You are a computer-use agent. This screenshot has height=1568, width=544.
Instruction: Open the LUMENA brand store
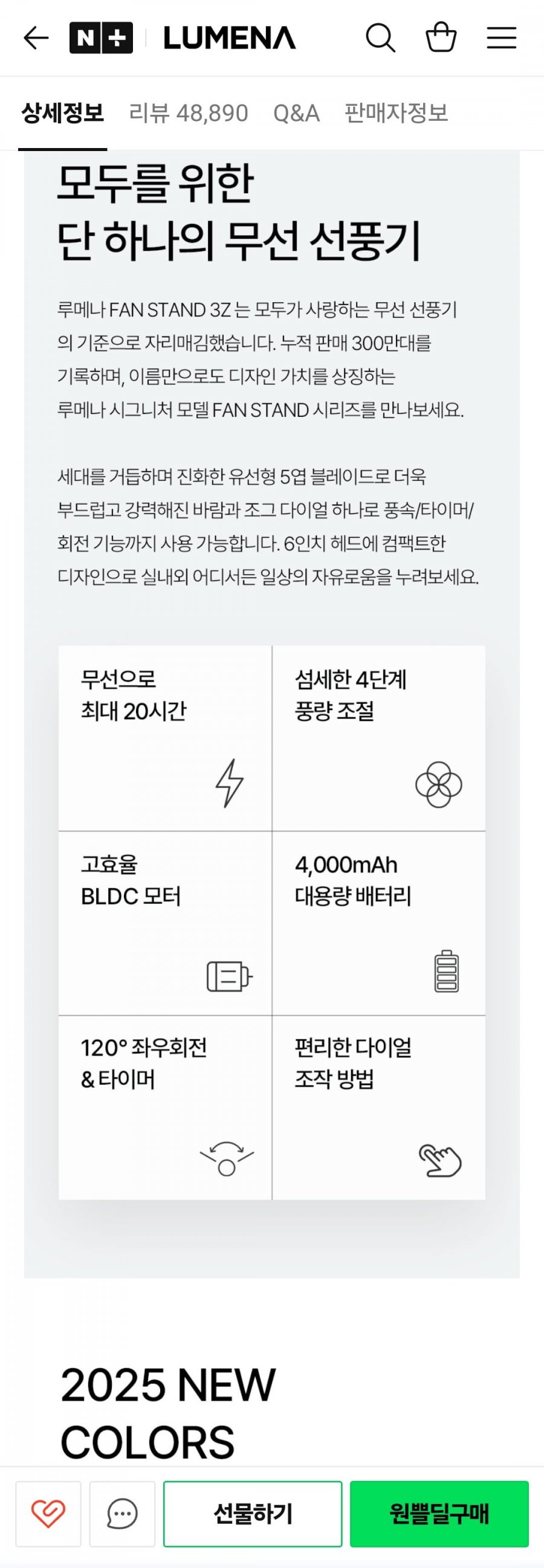coord(230,37)
